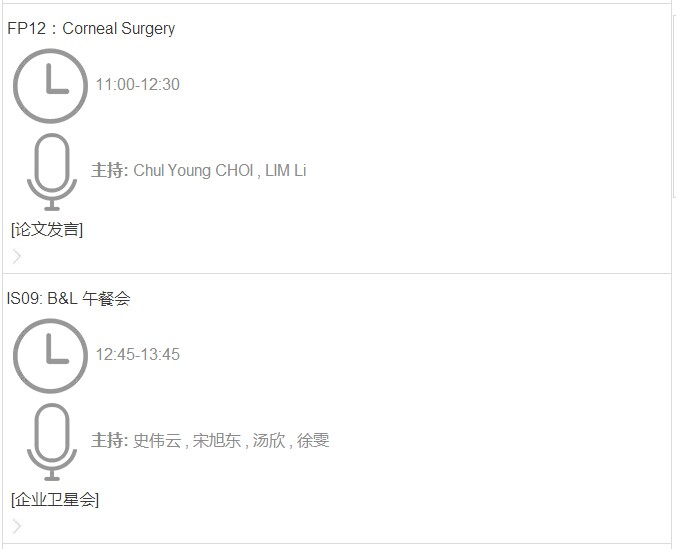Open the IS09 B&L 午餐会 session
Viewport: 676px width, 549px height.
pyautogui.click(x=69, y=299)
